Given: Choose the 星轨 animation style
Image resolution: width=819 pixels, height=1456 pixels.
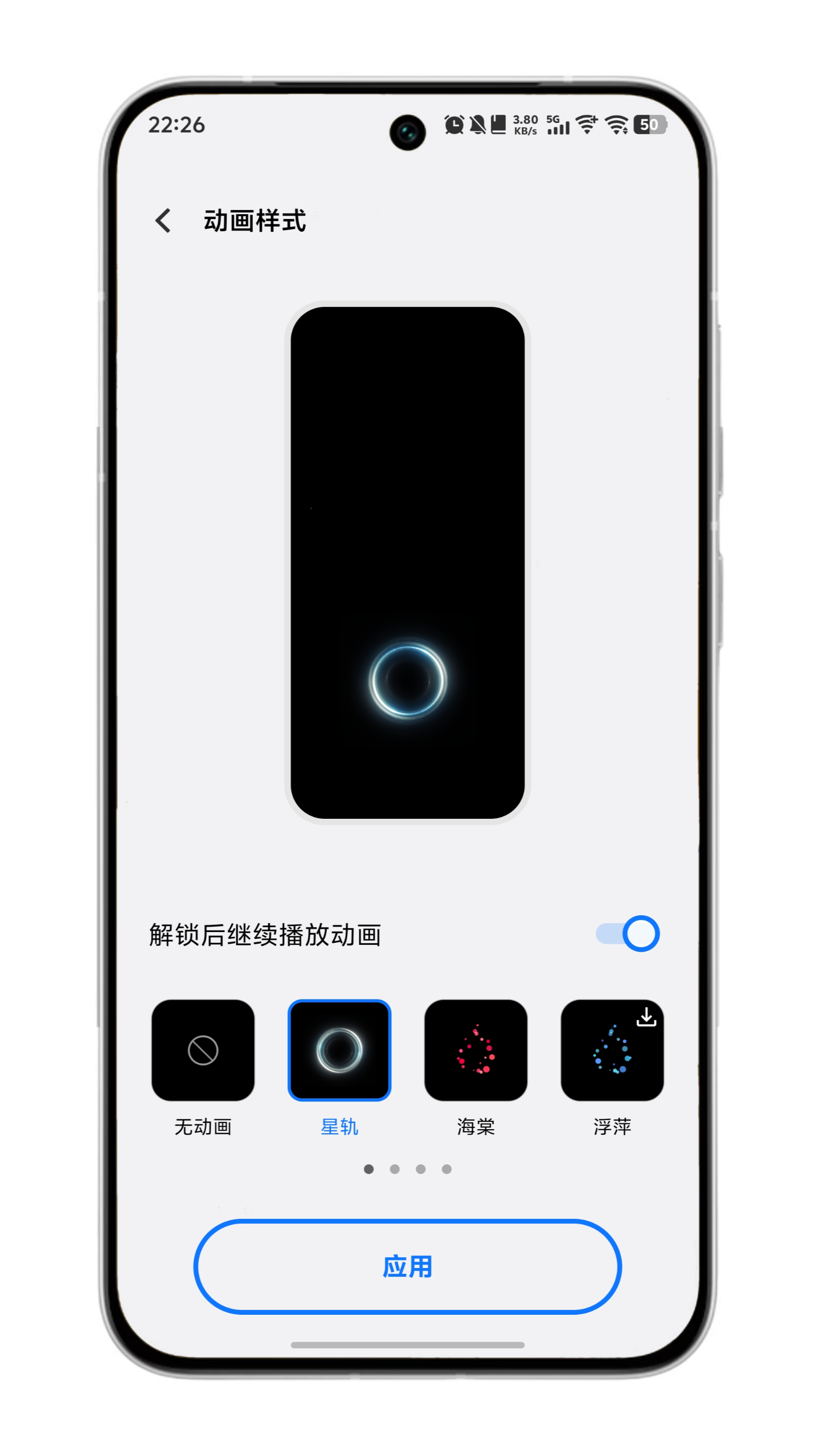Looking at the screenshot, I should 339,1050.
